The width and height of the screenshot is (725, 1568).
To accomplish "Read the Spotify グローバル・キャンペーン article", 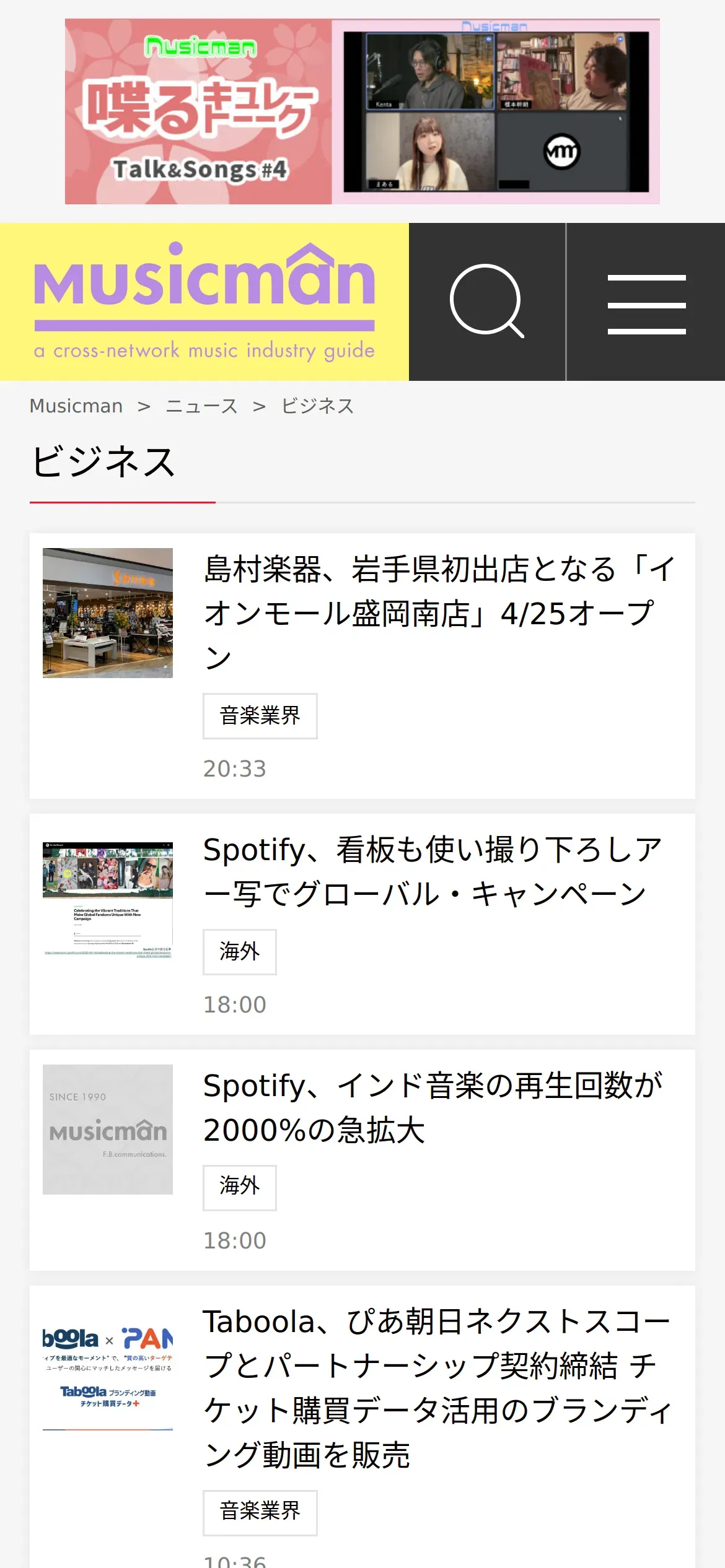I will [433, 871].
